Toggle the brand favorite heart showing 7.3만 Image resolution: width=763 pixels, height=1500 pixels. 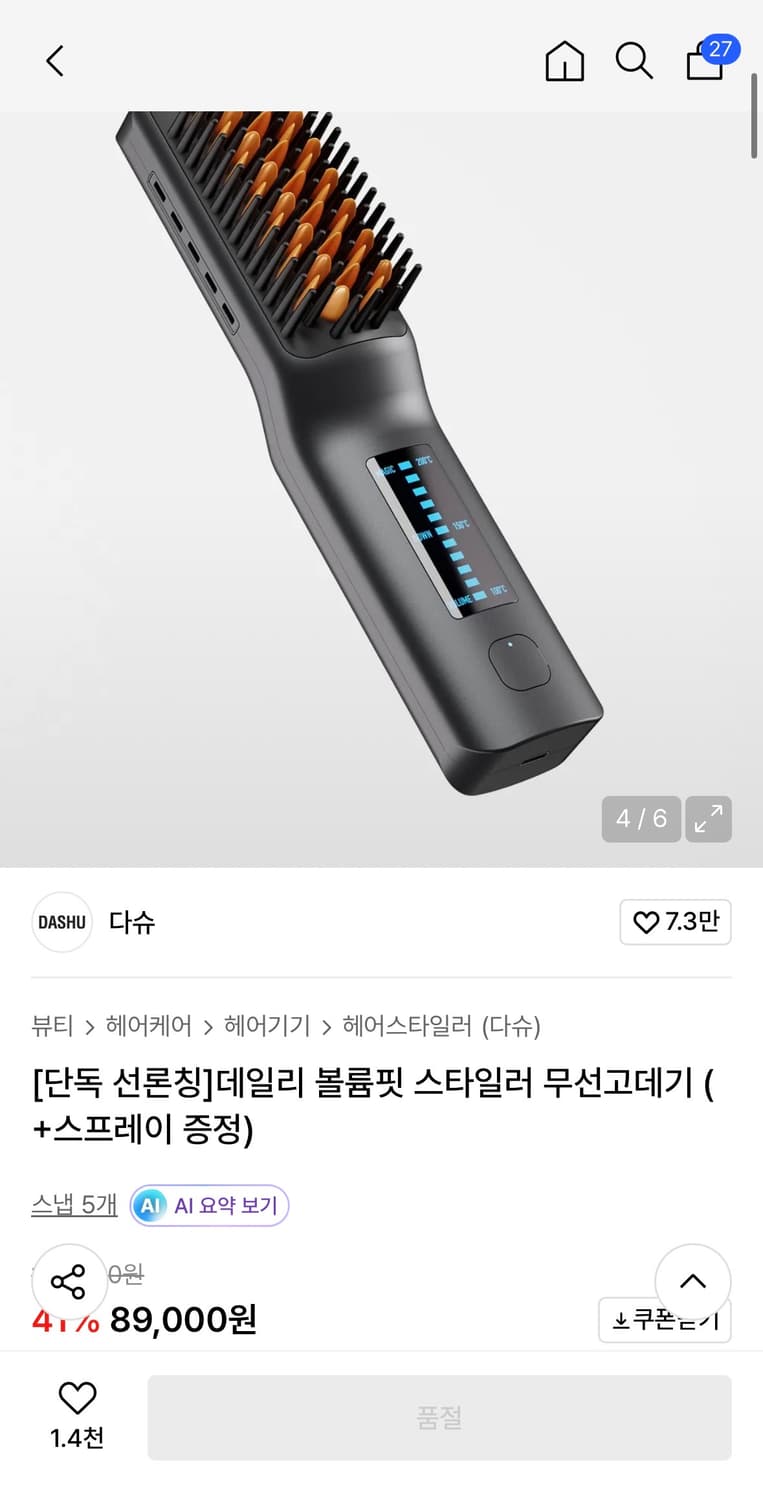(675, 922)
